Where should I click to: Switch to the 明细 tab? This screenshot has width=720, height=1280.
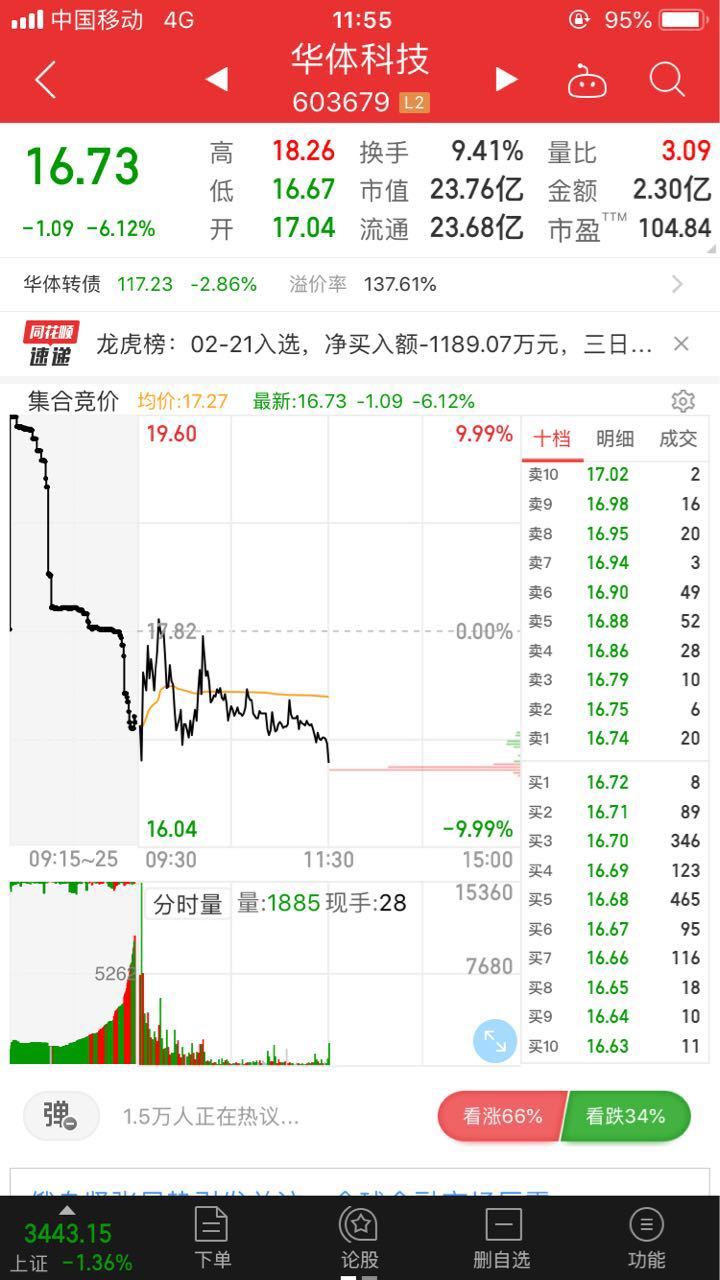(615, 438)
